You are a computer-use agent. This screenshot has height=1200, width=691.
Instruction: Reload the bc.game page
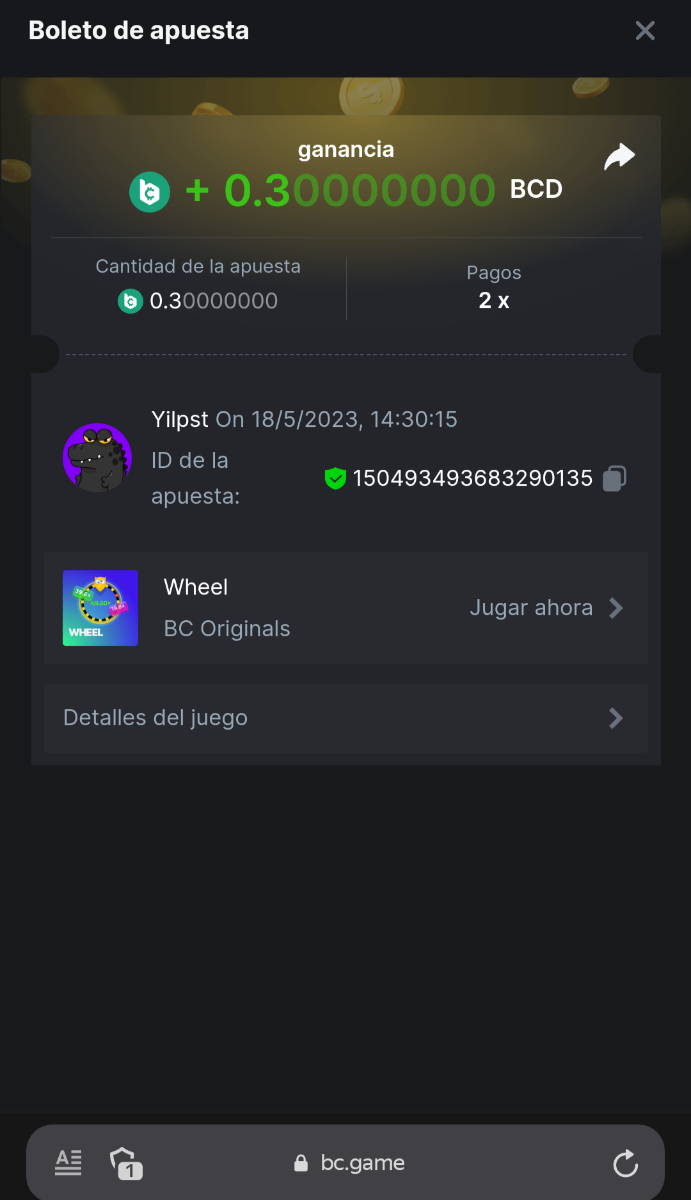pyautogui.click(x=625, y=1163)
